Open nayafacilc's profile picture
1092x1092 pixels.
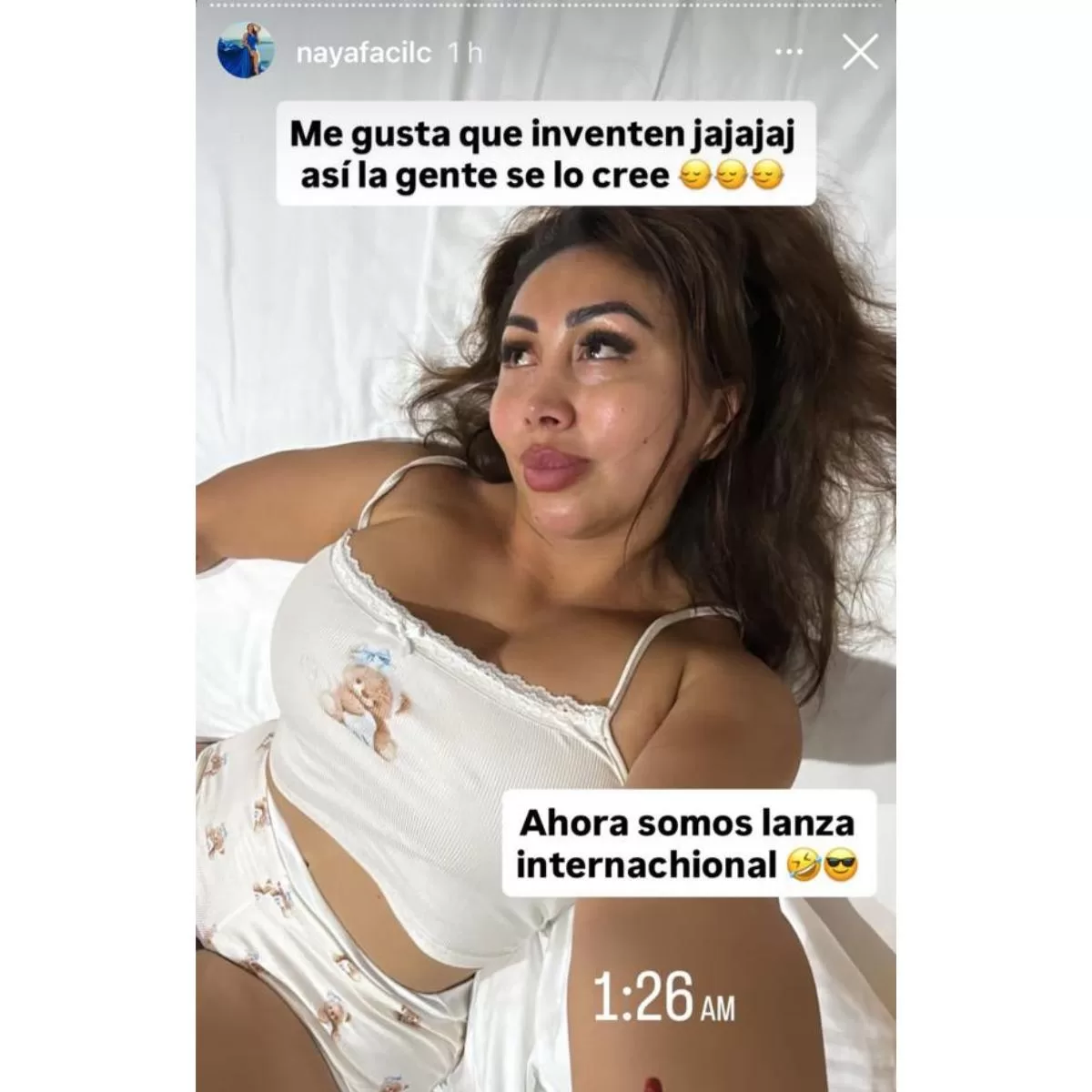[246, 51]
